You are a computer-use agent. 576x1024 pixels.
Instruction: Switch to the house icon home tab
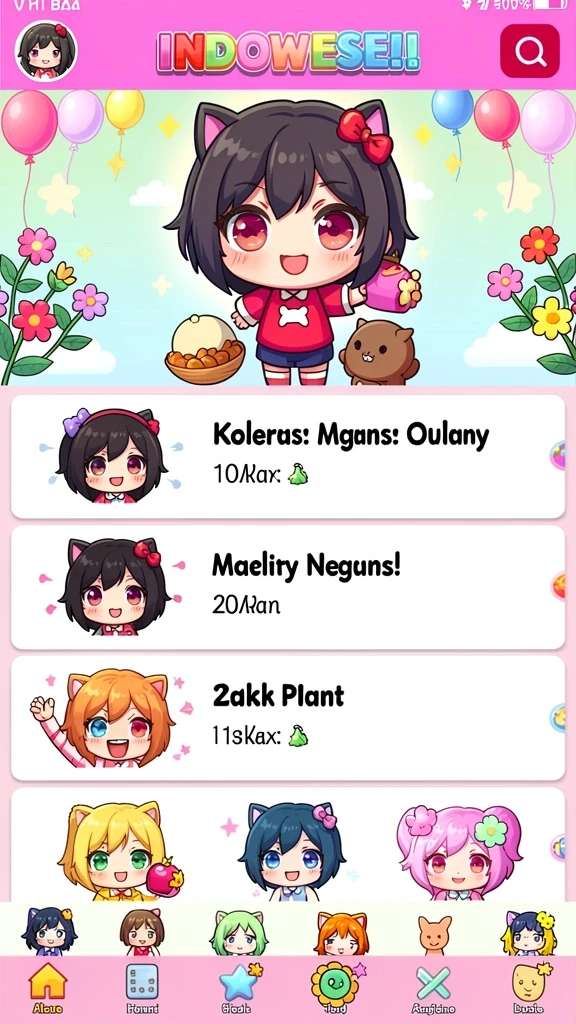point(48,987)
